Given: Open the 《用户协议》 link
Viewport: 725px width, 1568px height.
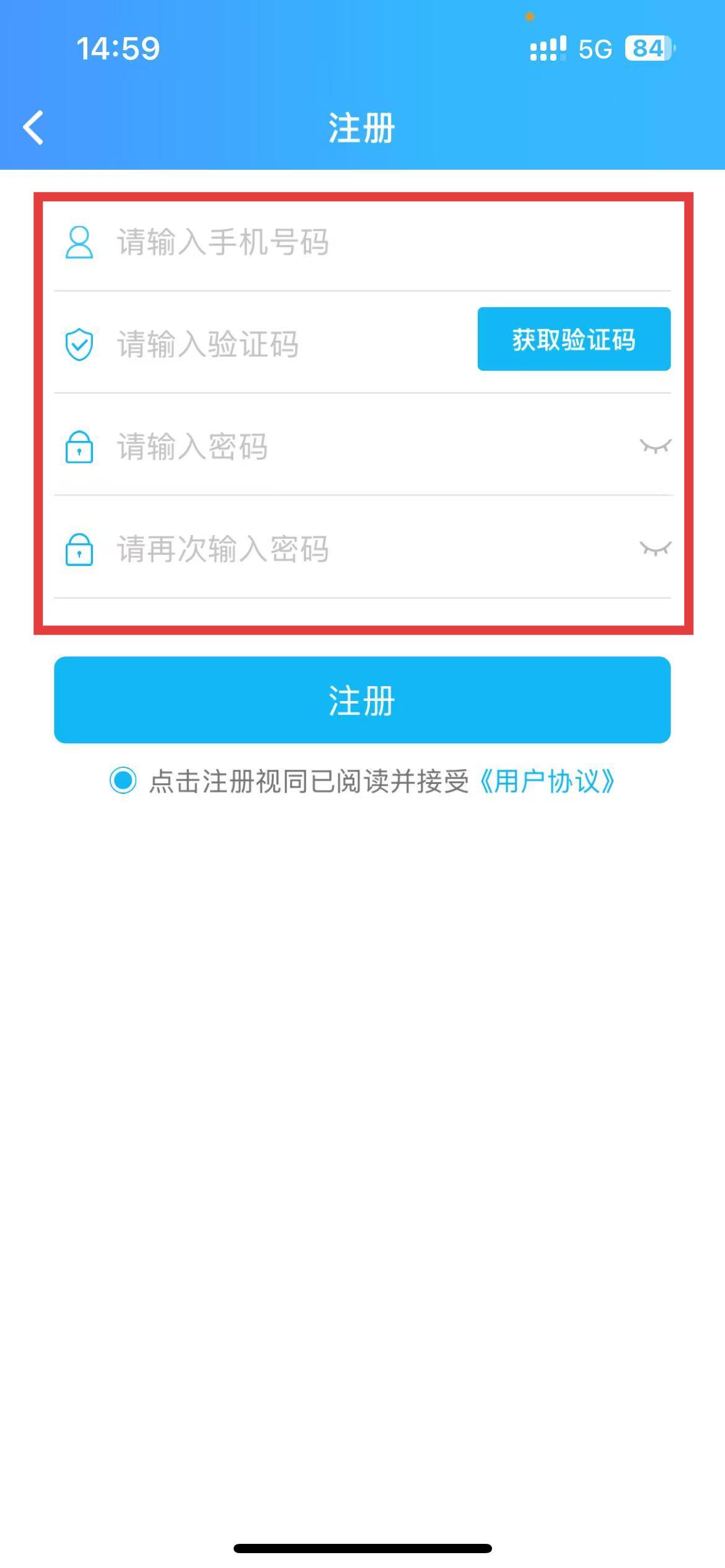Looking at the screenshot, I should 547,781.
